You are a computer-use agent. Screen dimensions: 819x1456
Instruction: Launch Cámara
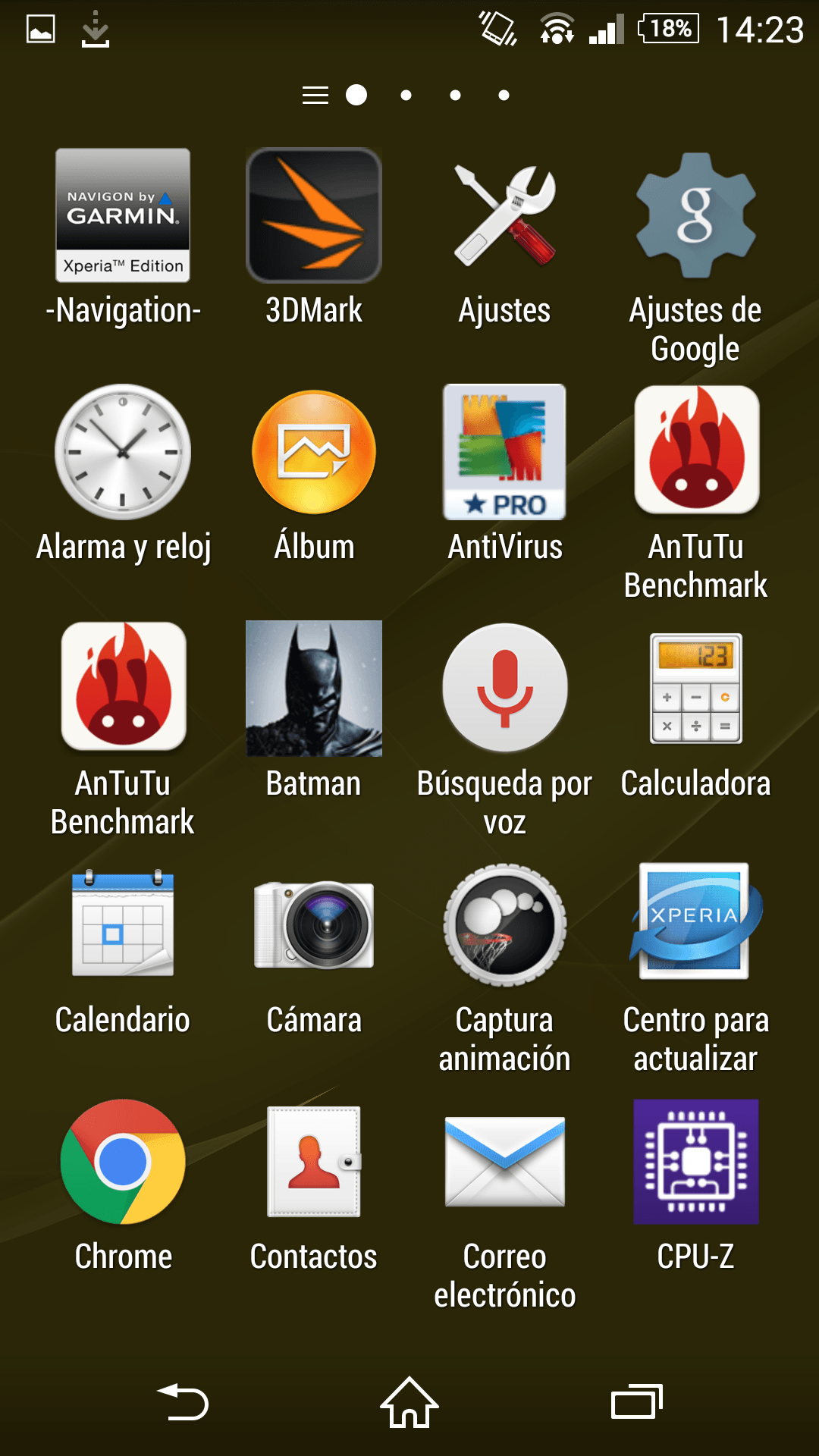tap(314, 925)
